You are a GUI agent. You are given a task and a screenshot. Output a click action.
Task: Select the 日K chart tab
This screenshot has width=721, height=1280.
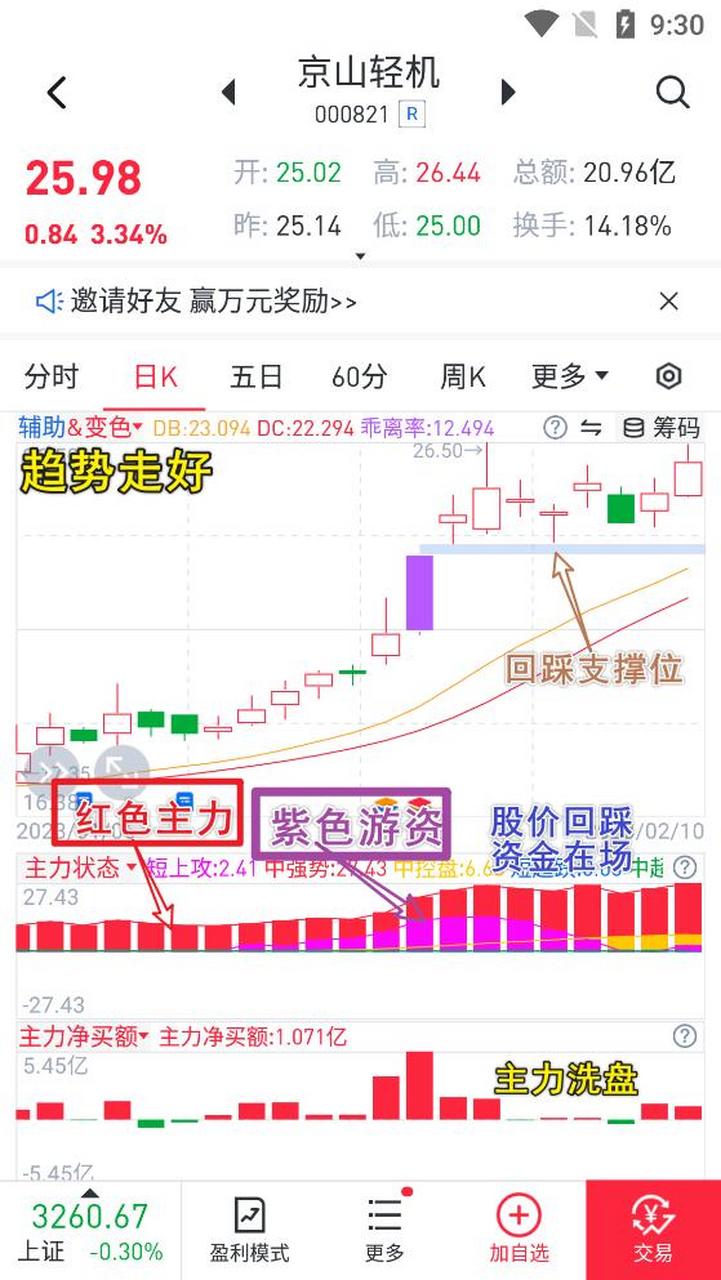[156, 377]
